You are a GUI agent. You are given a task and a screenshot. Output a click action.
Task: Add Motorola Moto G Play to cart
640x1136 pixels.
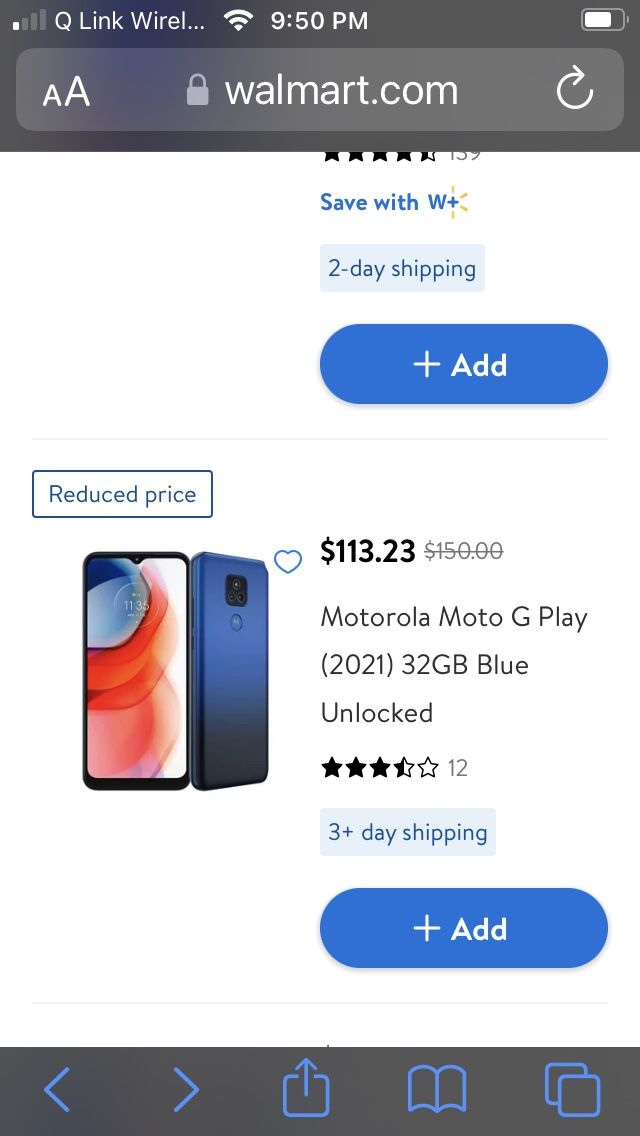tap(463, 928)
